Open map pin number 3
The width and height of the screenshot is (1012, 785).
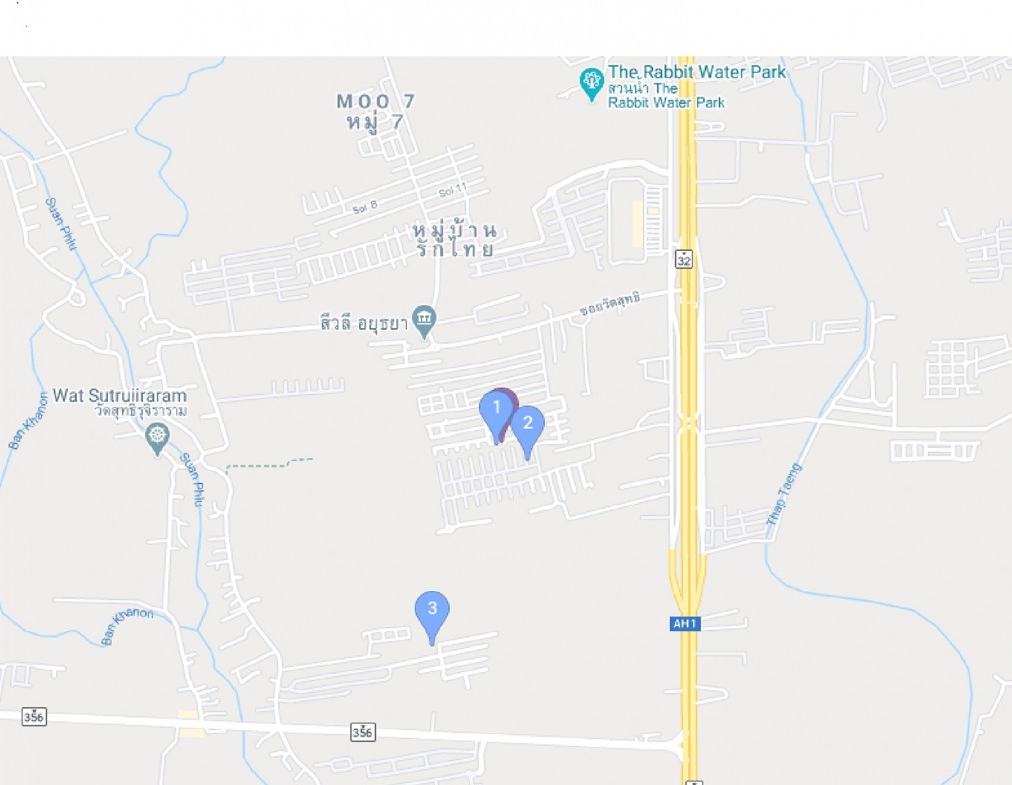[x=432, y=610]
